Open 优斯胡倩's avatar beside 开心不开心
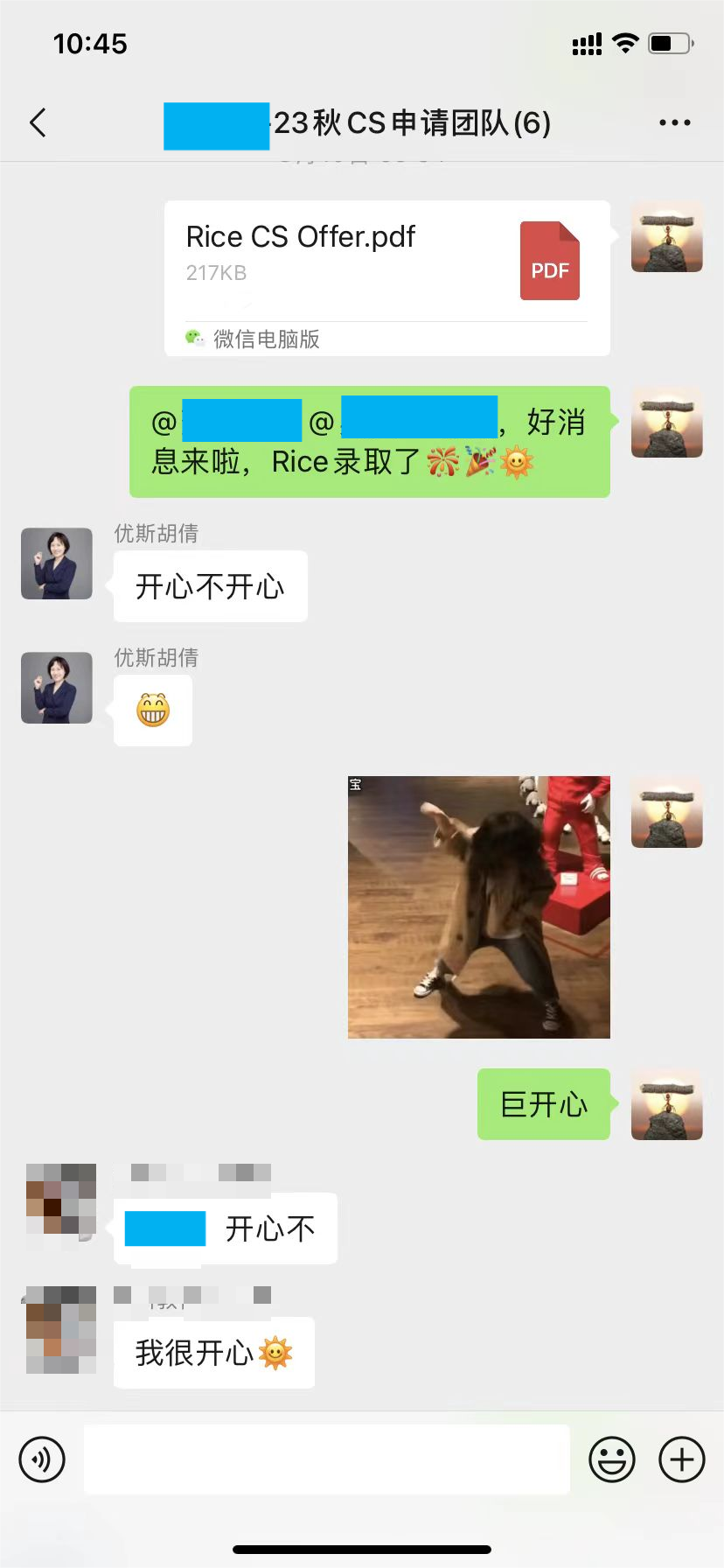Screen dimensions: 724x1568 [x=57, y=563]
